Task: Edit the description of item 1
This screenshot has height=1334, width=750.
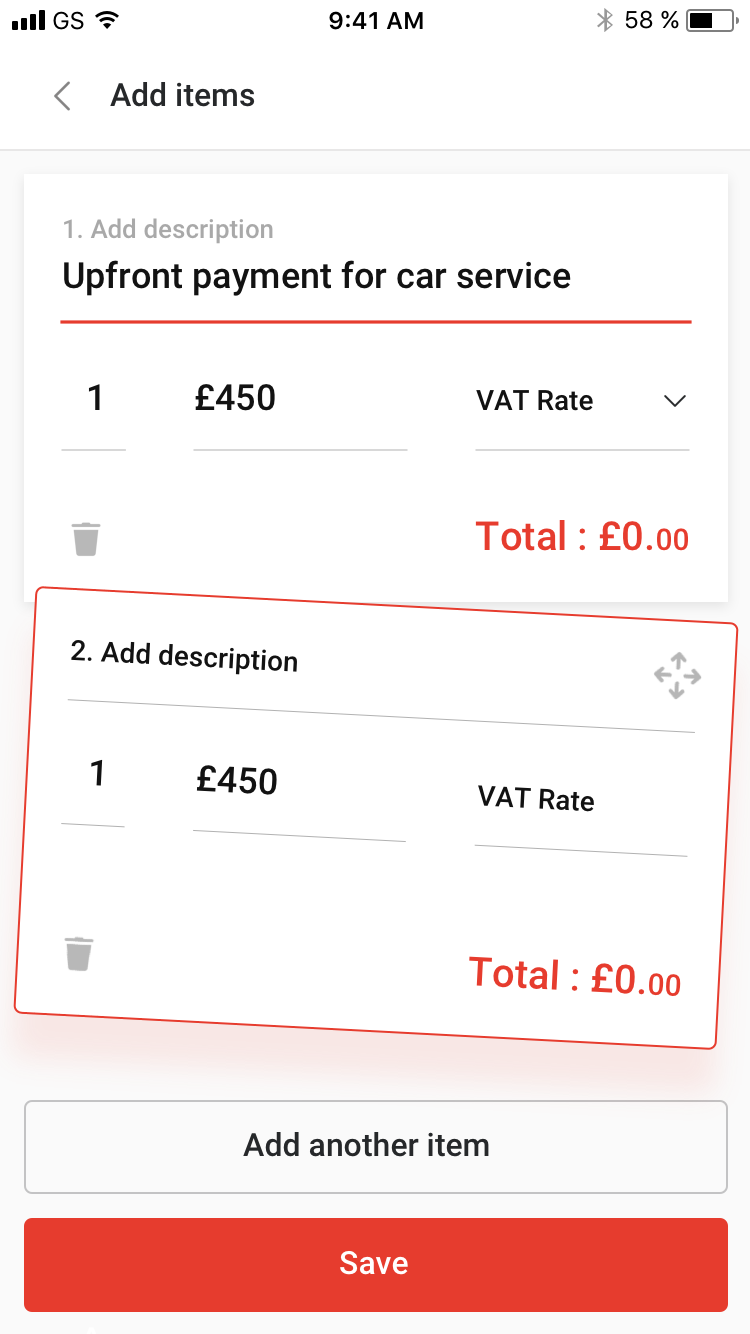Action: [376, 276]
